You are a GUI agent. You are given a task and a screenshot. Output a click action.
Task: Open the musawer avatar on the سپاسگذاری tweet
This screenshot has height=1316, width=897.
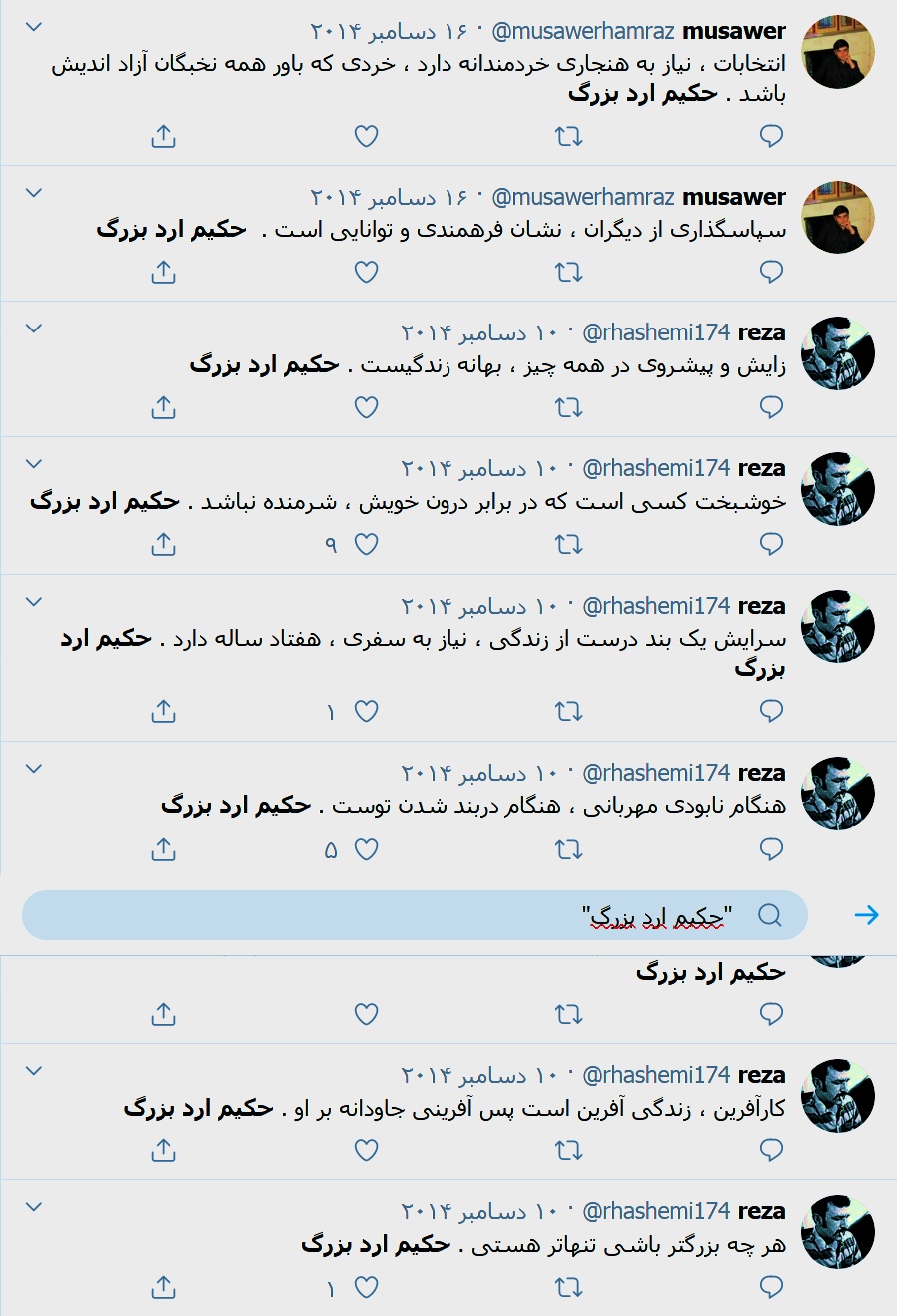(838, 218)
